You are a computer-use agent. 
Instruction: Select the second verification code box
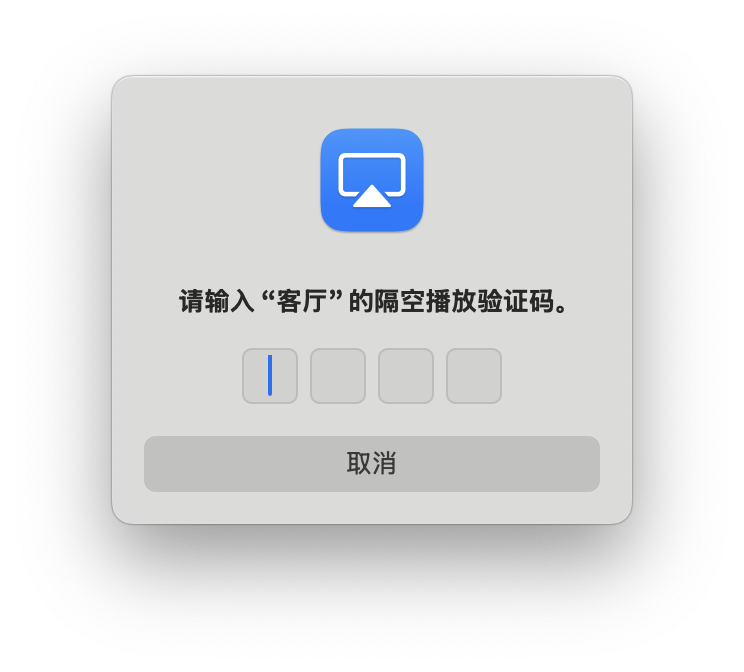[338, 376]
